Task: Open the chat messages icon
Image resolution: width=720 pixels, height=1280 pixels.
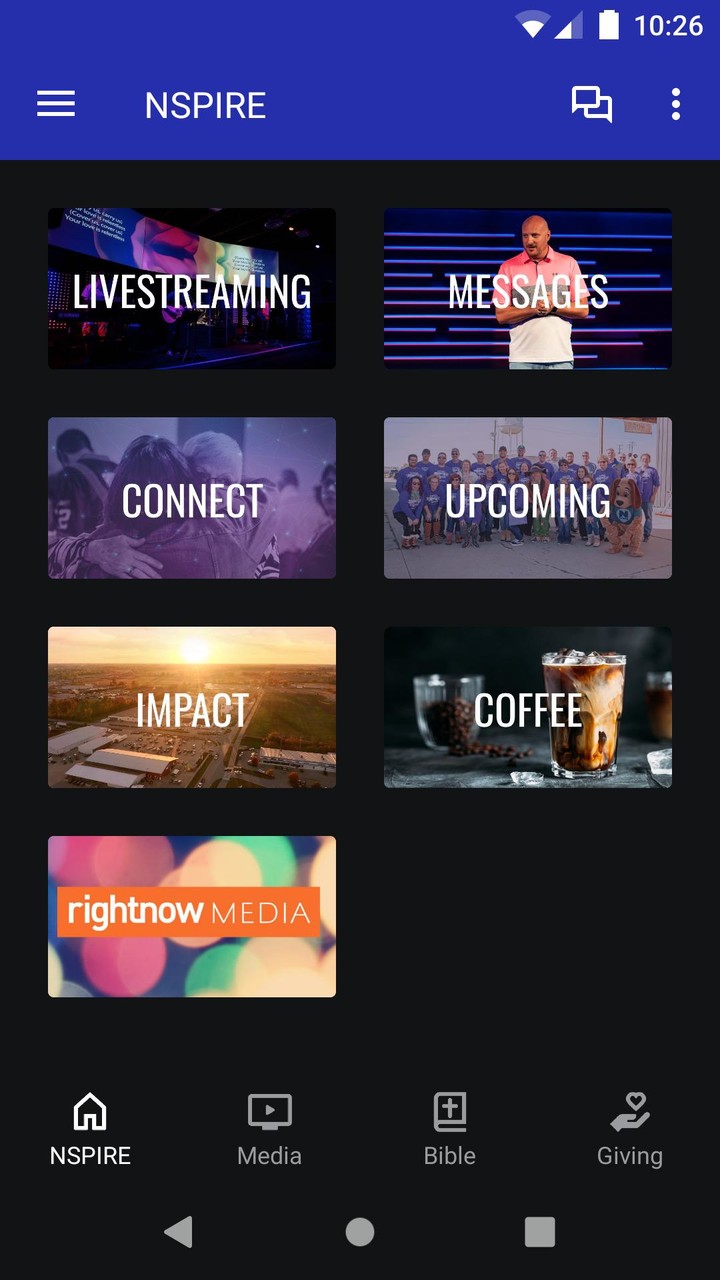Action: click(x=591, y=104)
